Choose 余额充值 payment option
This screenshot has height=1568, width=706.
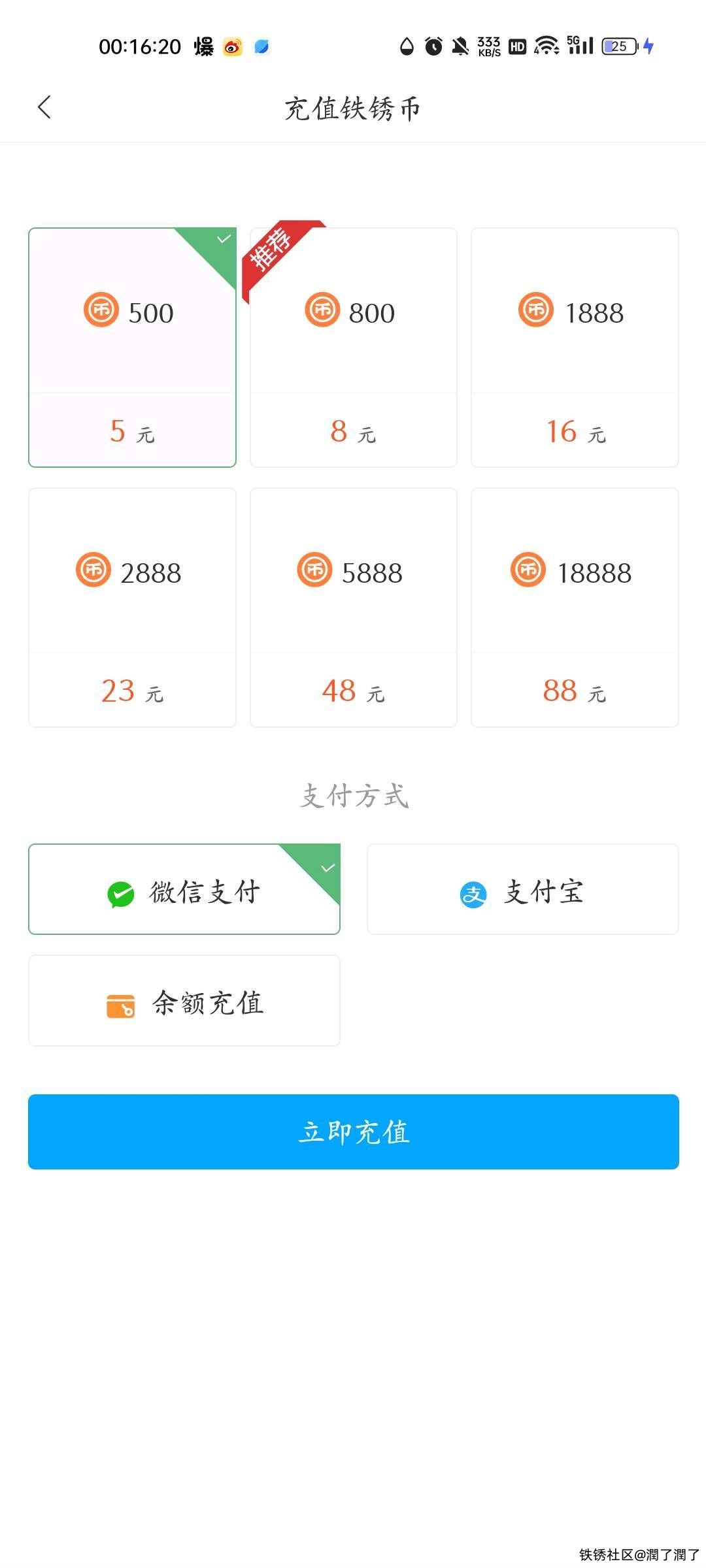184,1000
